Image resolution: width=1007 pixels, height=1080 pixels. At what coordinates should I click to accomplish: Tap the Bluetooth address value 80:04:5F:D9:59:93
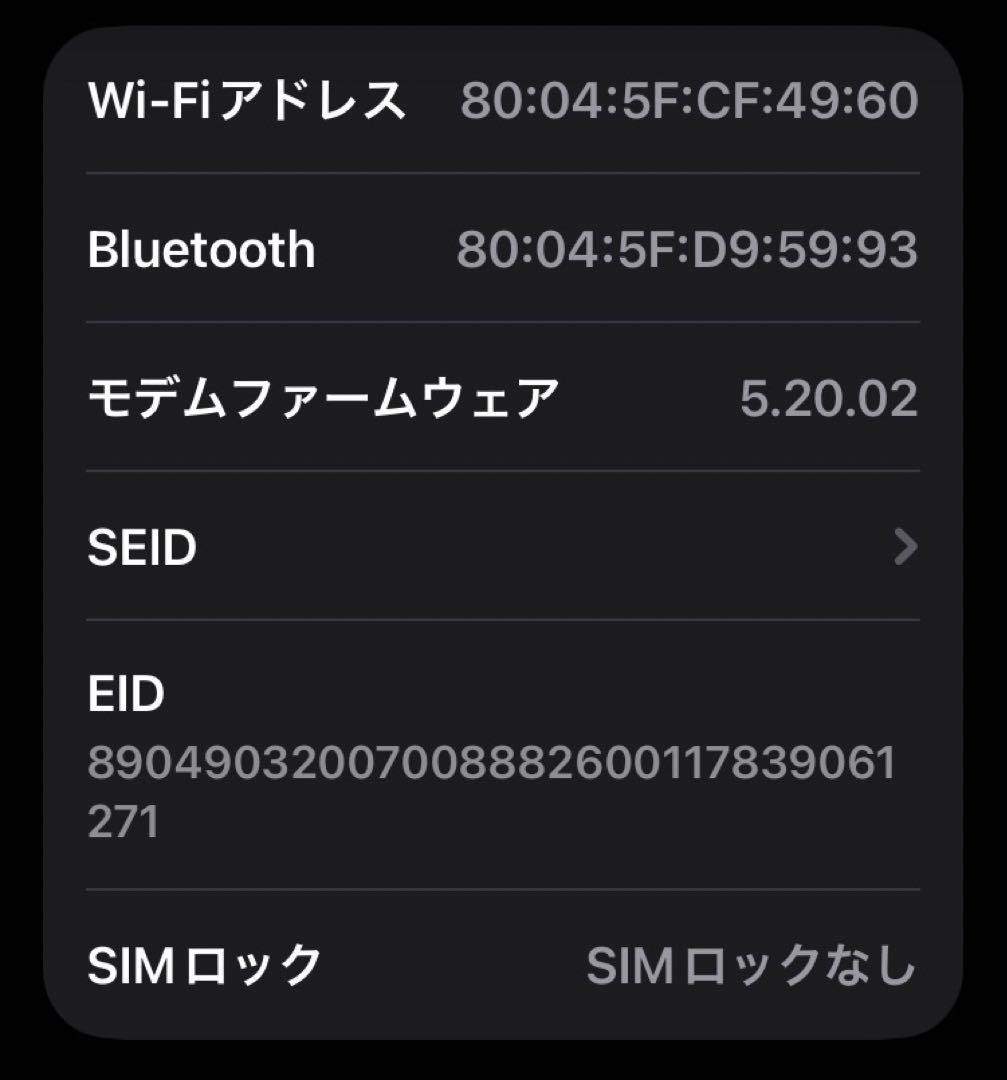pos(686,250)
